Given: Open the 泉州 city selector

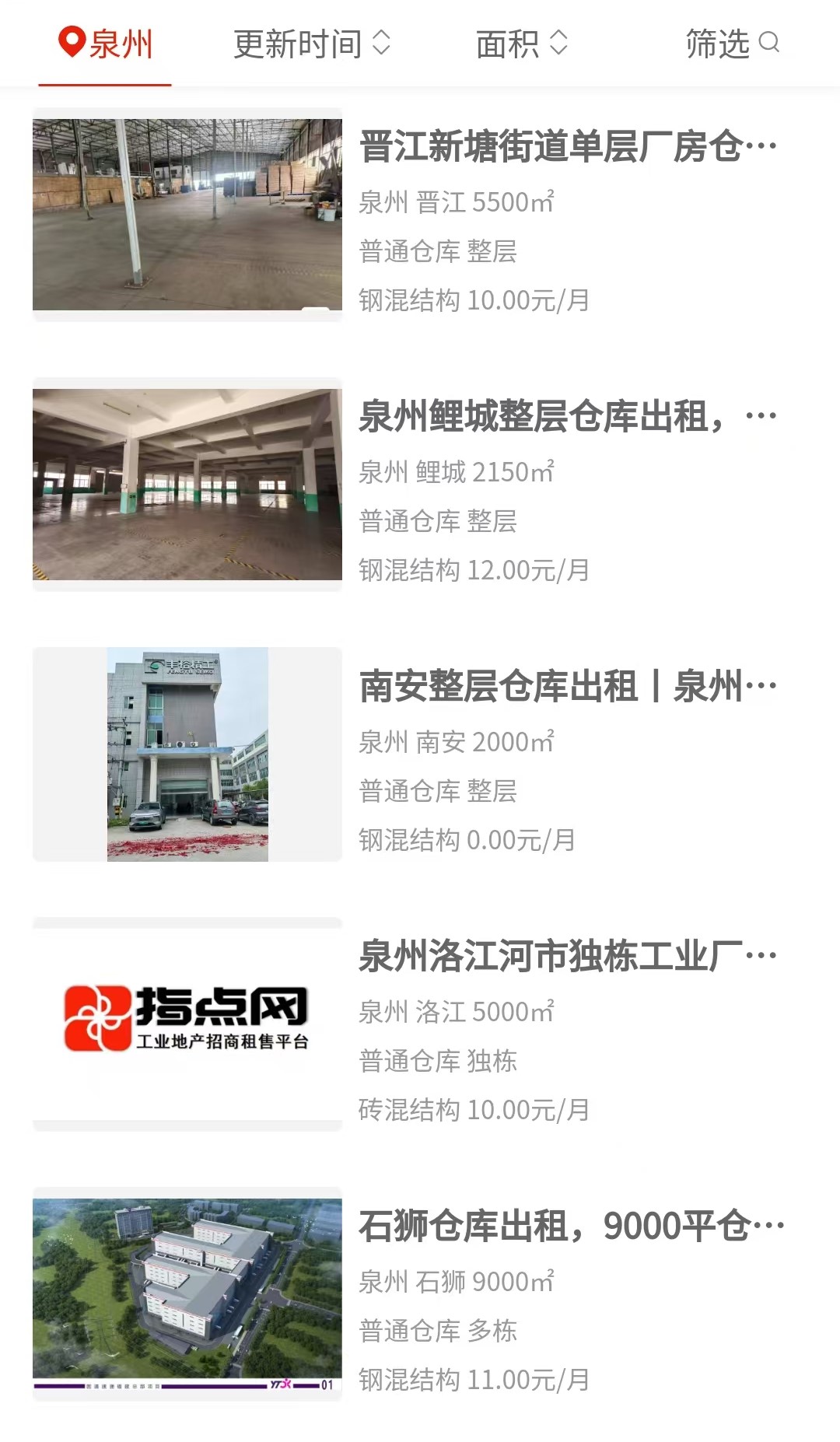Looking at the screenshot, I should [106, 44].
